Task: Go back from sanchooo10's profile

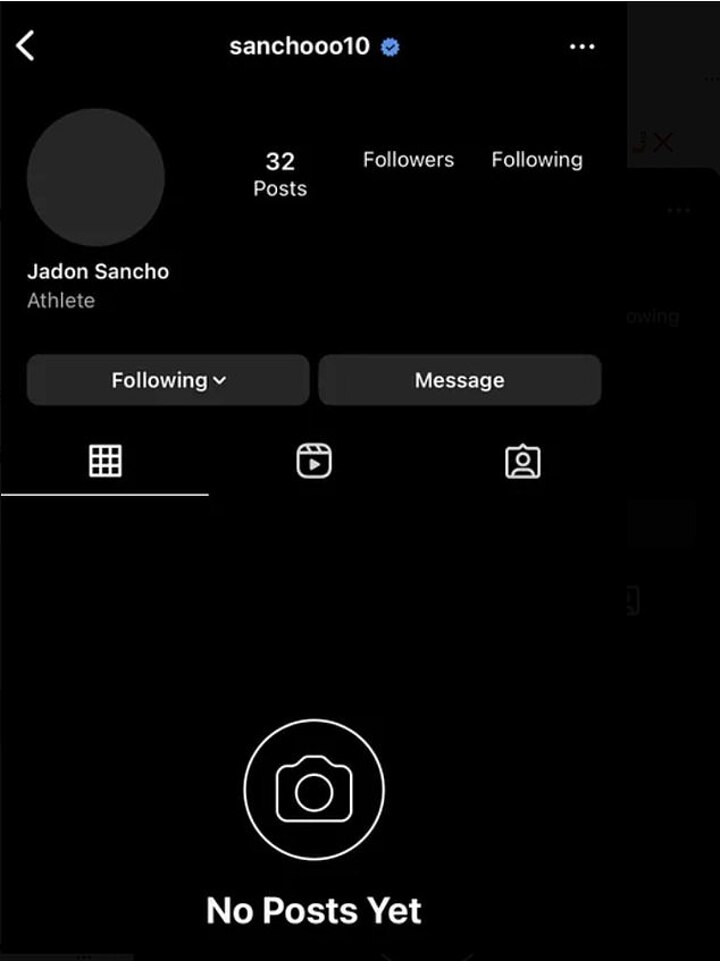Action: coord(26,45)
